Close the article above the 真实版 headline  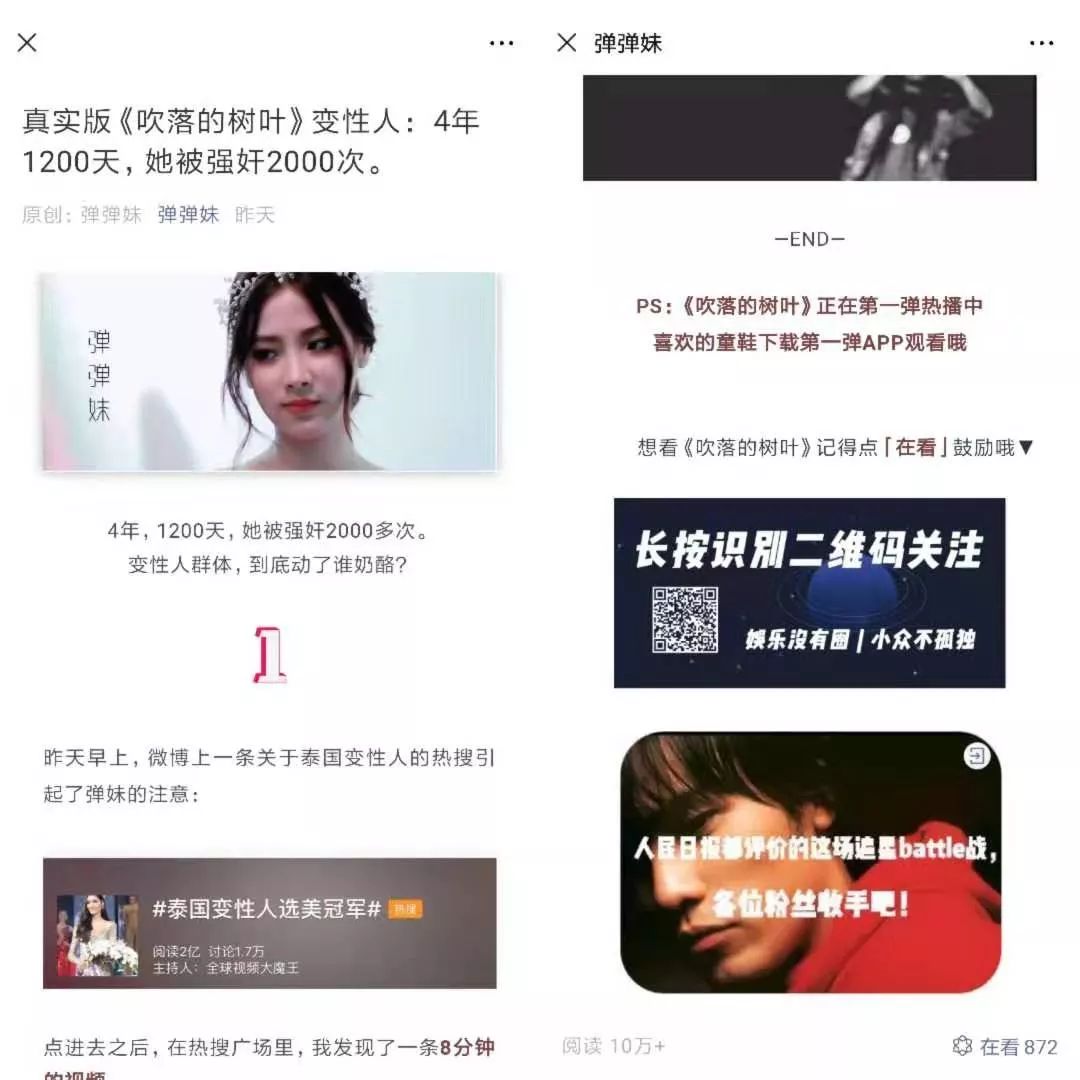pos(27,42)
